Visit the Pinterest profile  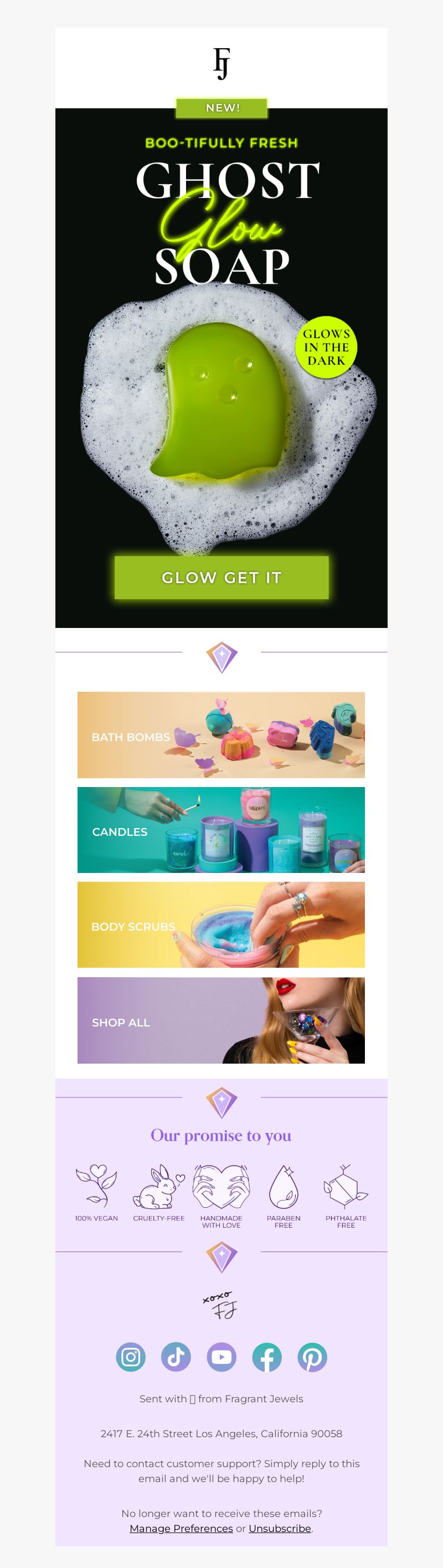312,1357
